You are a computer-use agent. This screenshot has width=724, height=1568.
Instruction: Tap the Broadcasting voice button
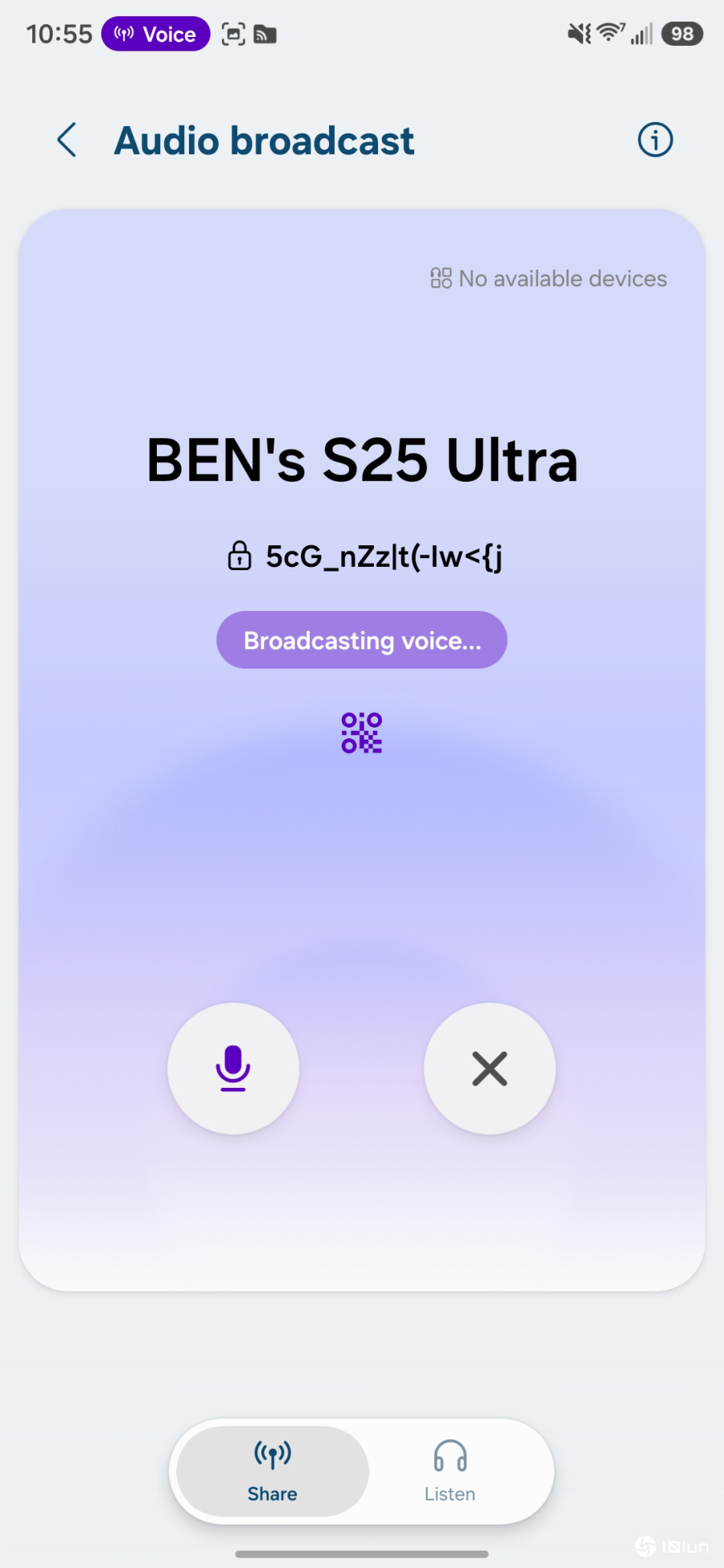tap(361, 640)
